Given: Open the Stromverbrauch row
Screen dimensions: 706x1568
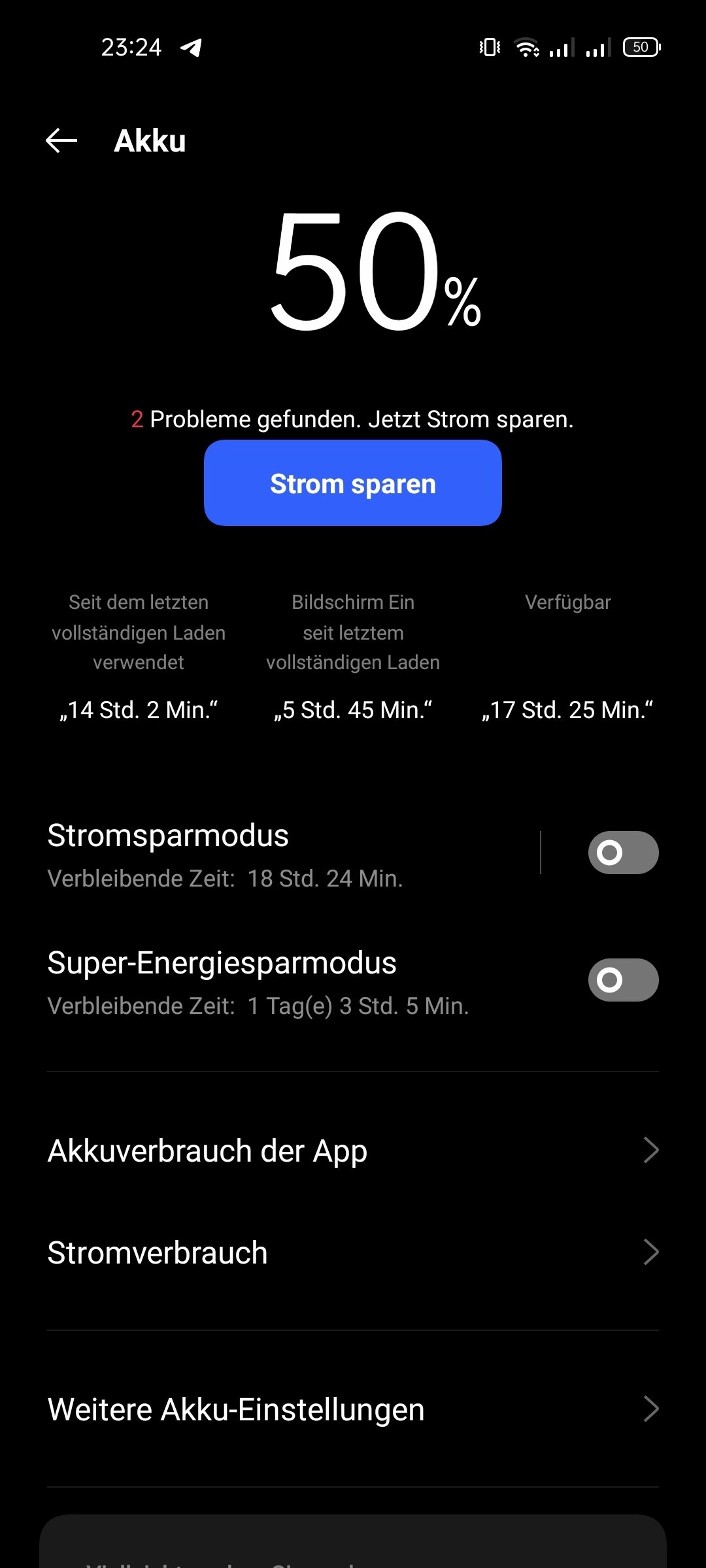Looking at the screenshot, I should point(353,1252).
